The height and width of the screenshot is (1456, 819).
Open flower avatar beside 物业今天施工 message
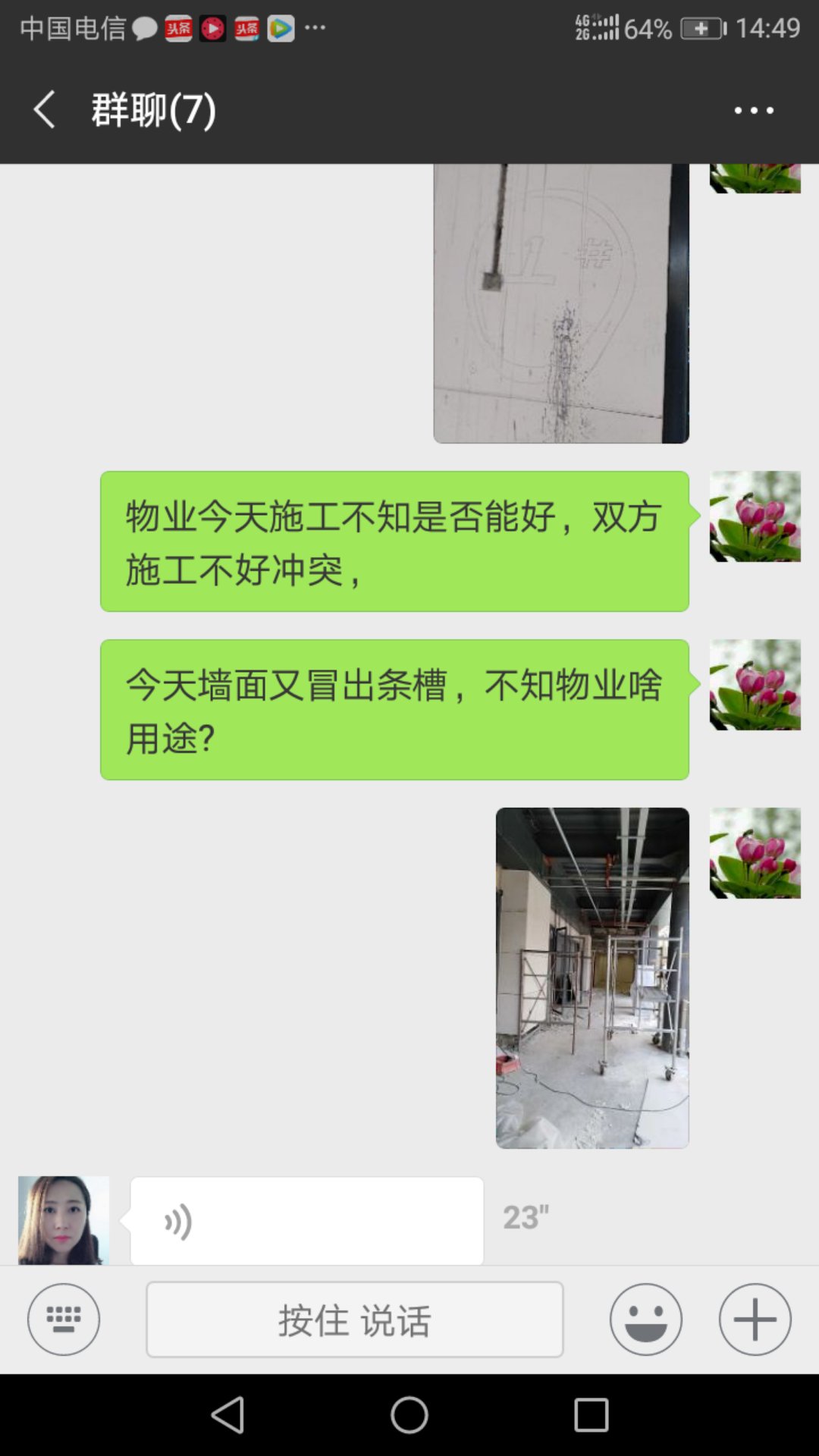click(755, 516)
